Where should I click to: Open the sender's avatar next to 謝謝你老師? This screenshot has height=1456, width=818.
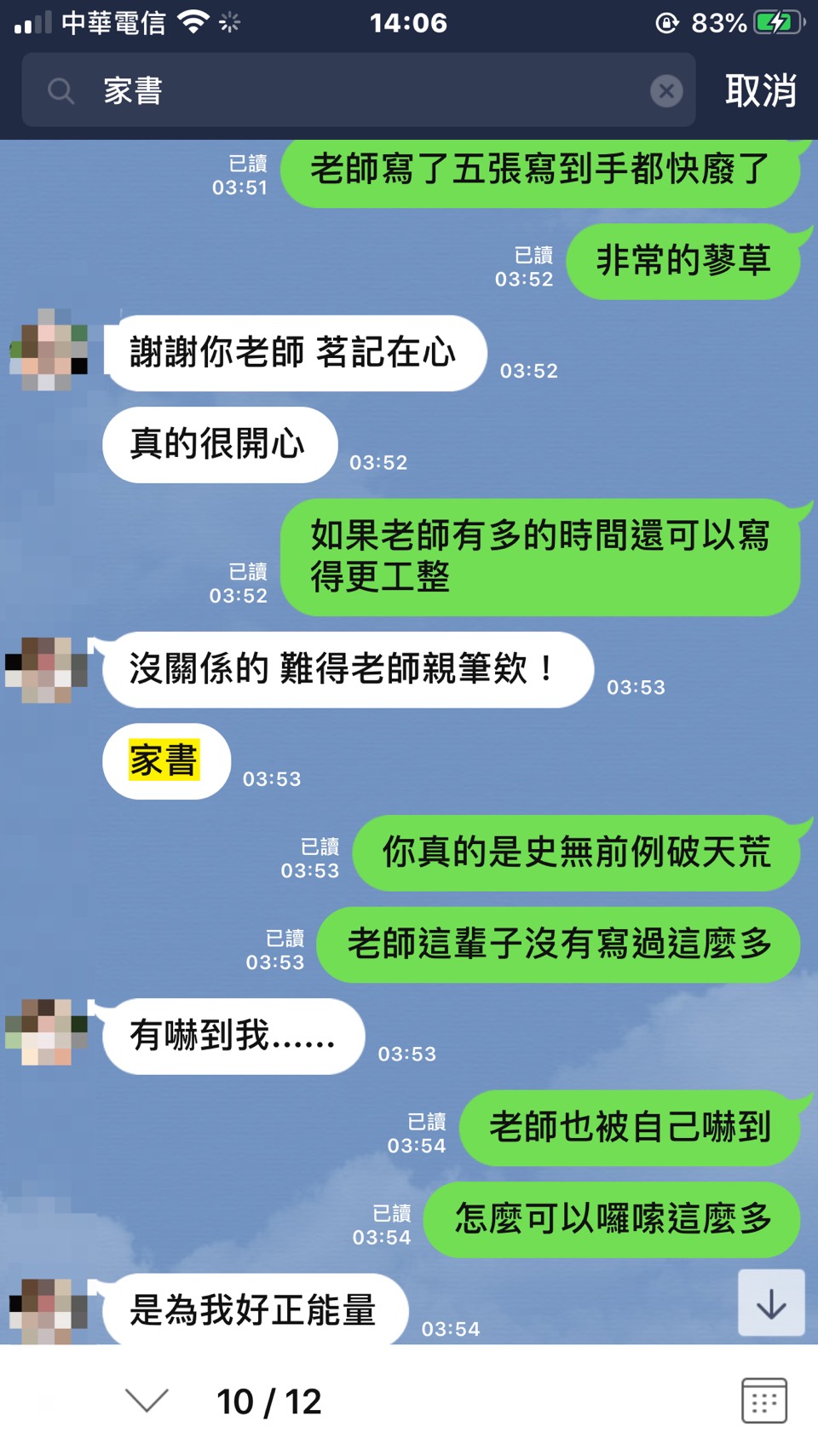[x=49, y=350]
